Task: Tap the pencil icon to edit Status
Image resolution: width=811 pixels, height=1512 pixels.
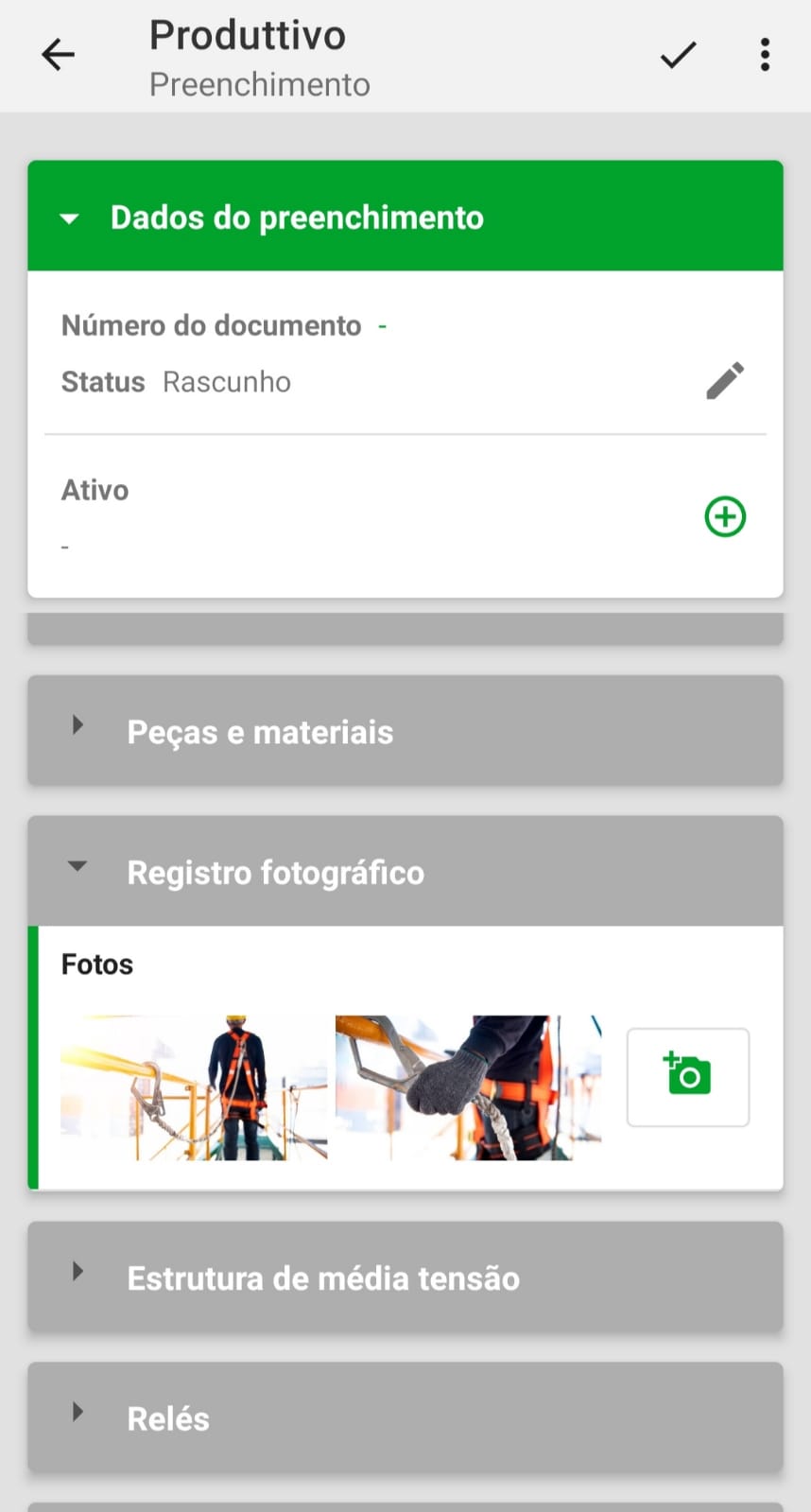Action: [724, 380]
